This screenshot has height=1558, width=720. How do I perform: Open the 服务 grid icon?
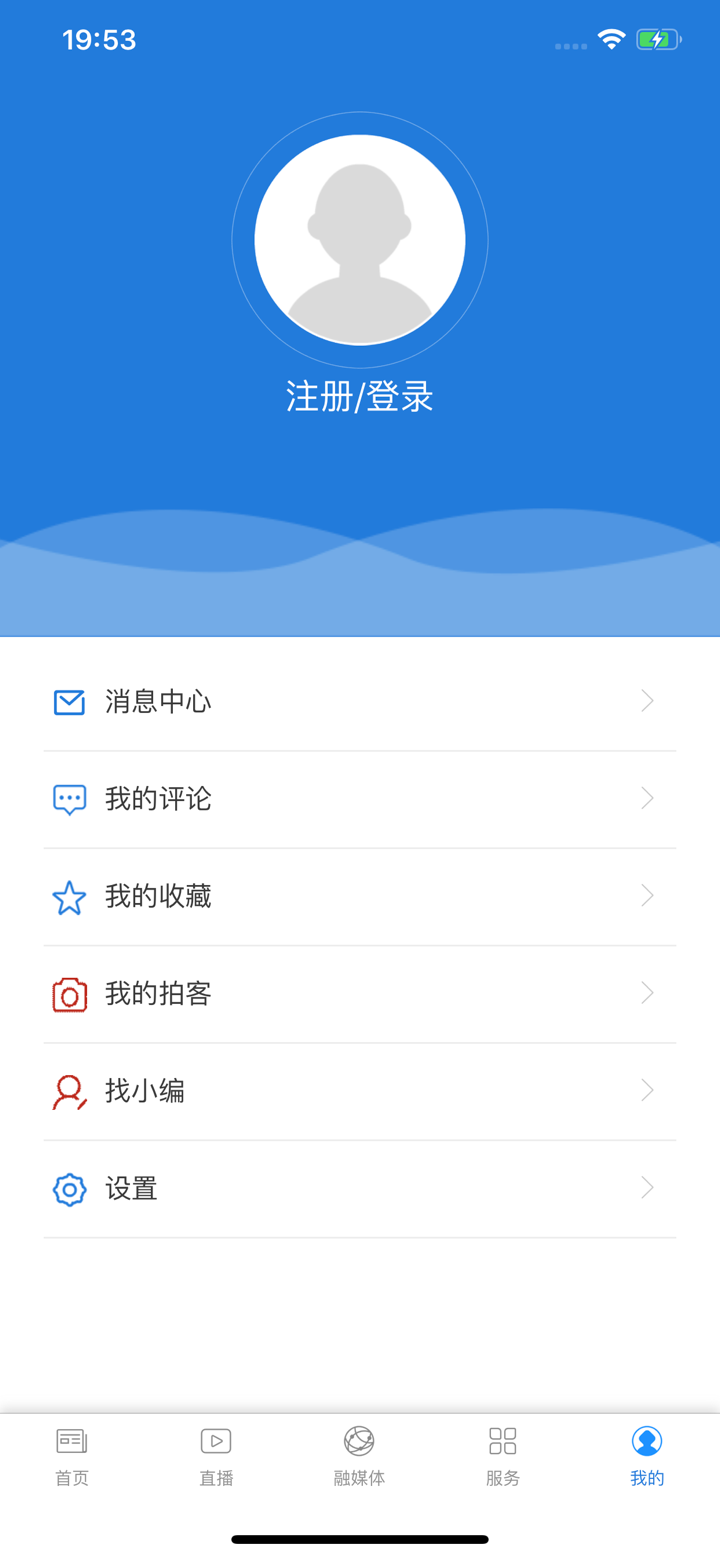point(502,1440)
